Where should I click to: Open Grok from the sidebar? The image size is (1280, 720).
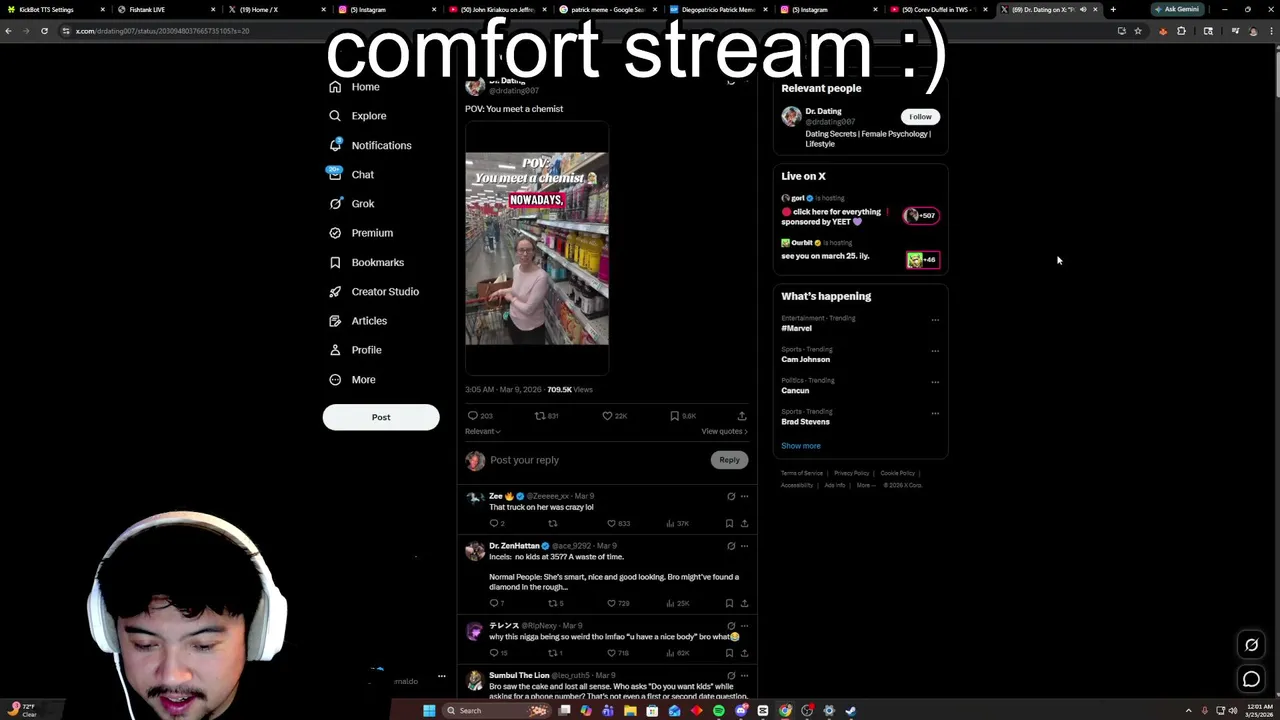pos(362,204)
